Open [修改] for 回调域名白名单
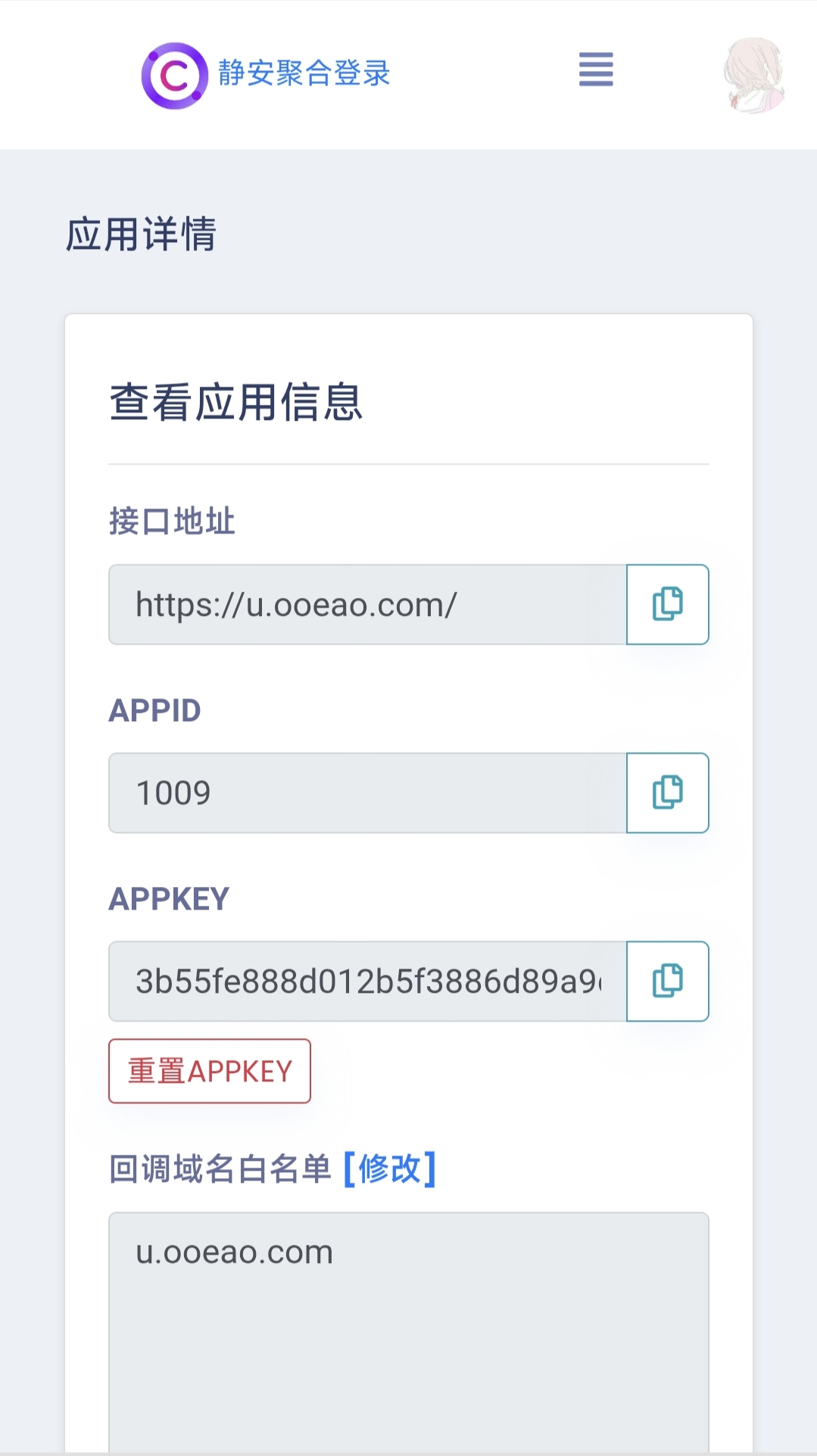817x1456 pixels. [390, 1169]
